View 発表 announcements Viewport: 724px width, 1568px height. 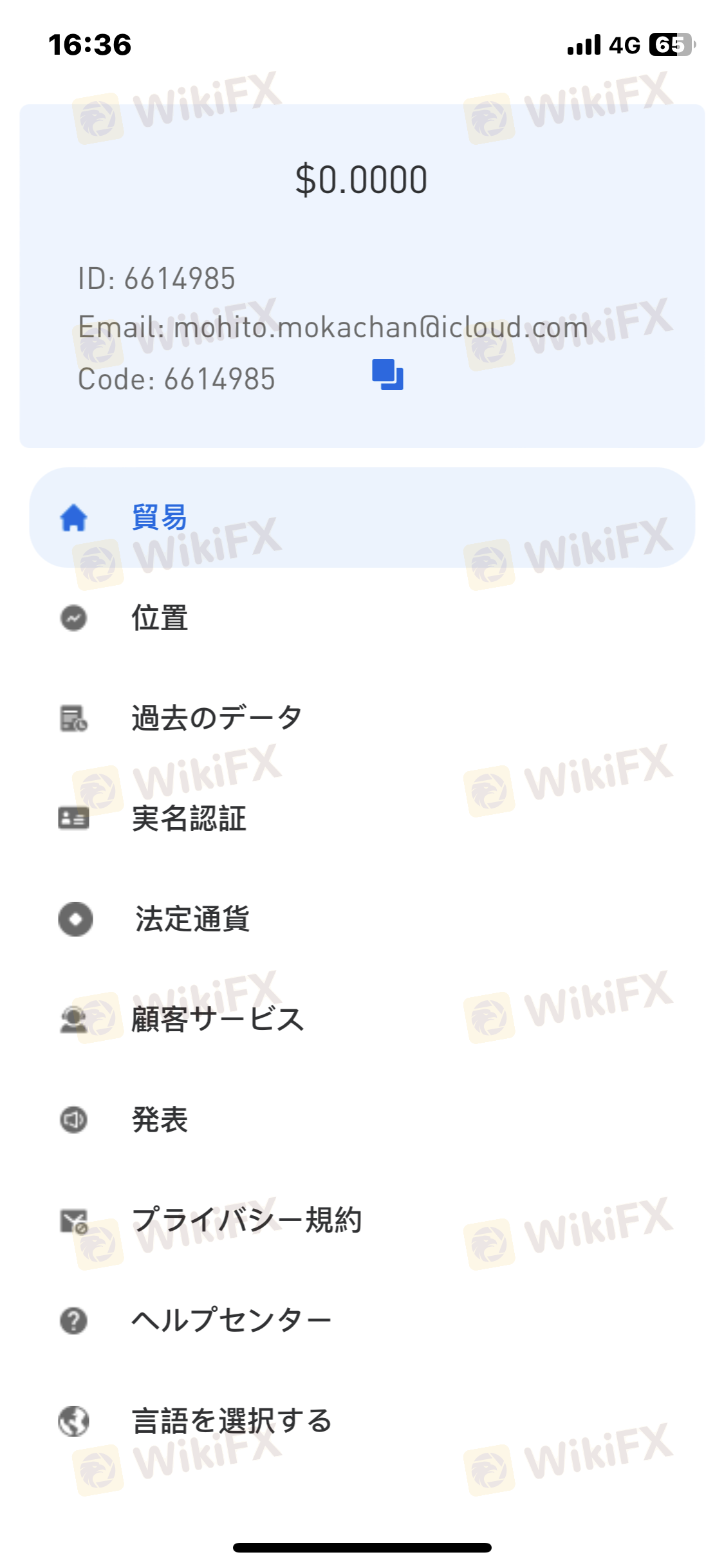pos(160,1120)
